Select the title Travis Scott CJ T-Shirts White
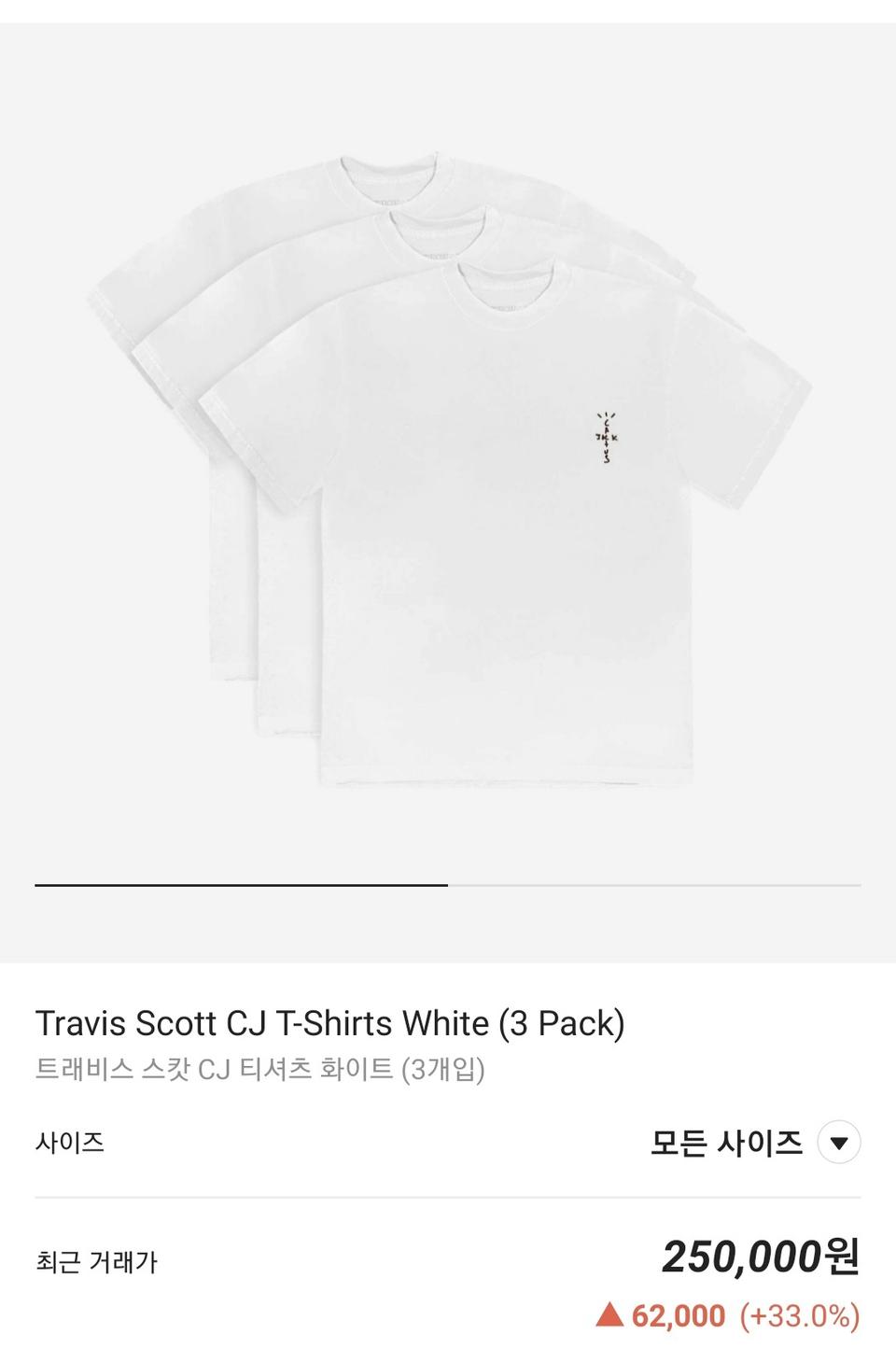 [331, 1023]
